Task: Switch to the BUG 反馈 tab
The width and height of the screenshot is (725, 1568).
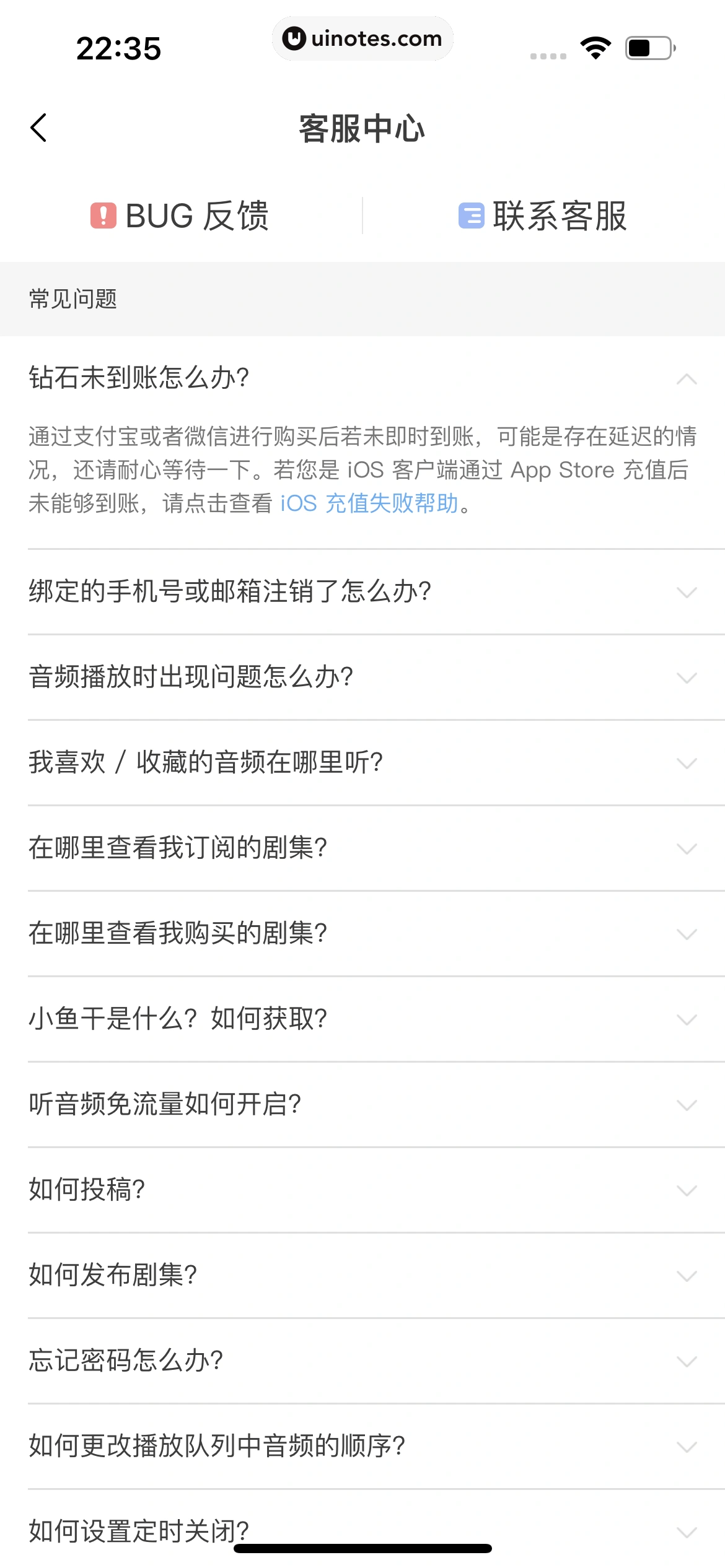Action: 180,217
